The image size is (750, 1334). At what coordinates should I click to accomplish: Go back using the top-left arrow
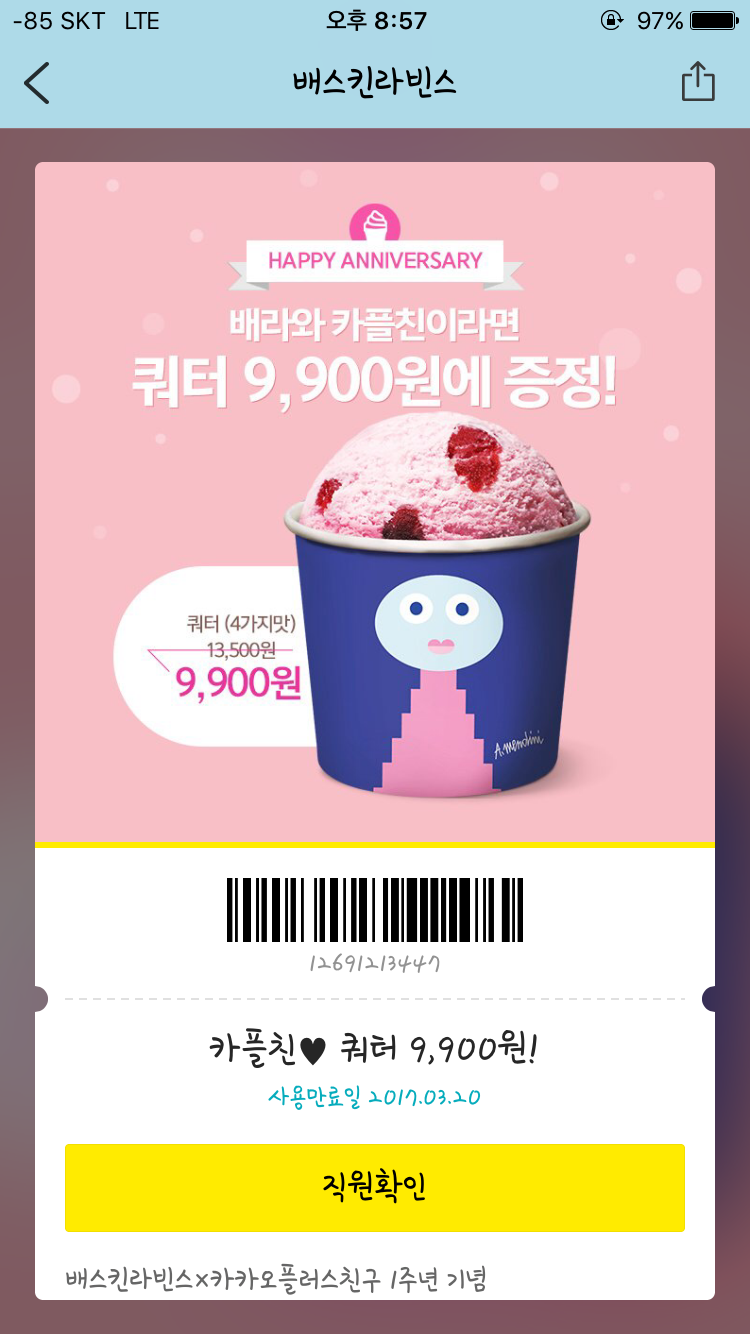pos(37,83)
